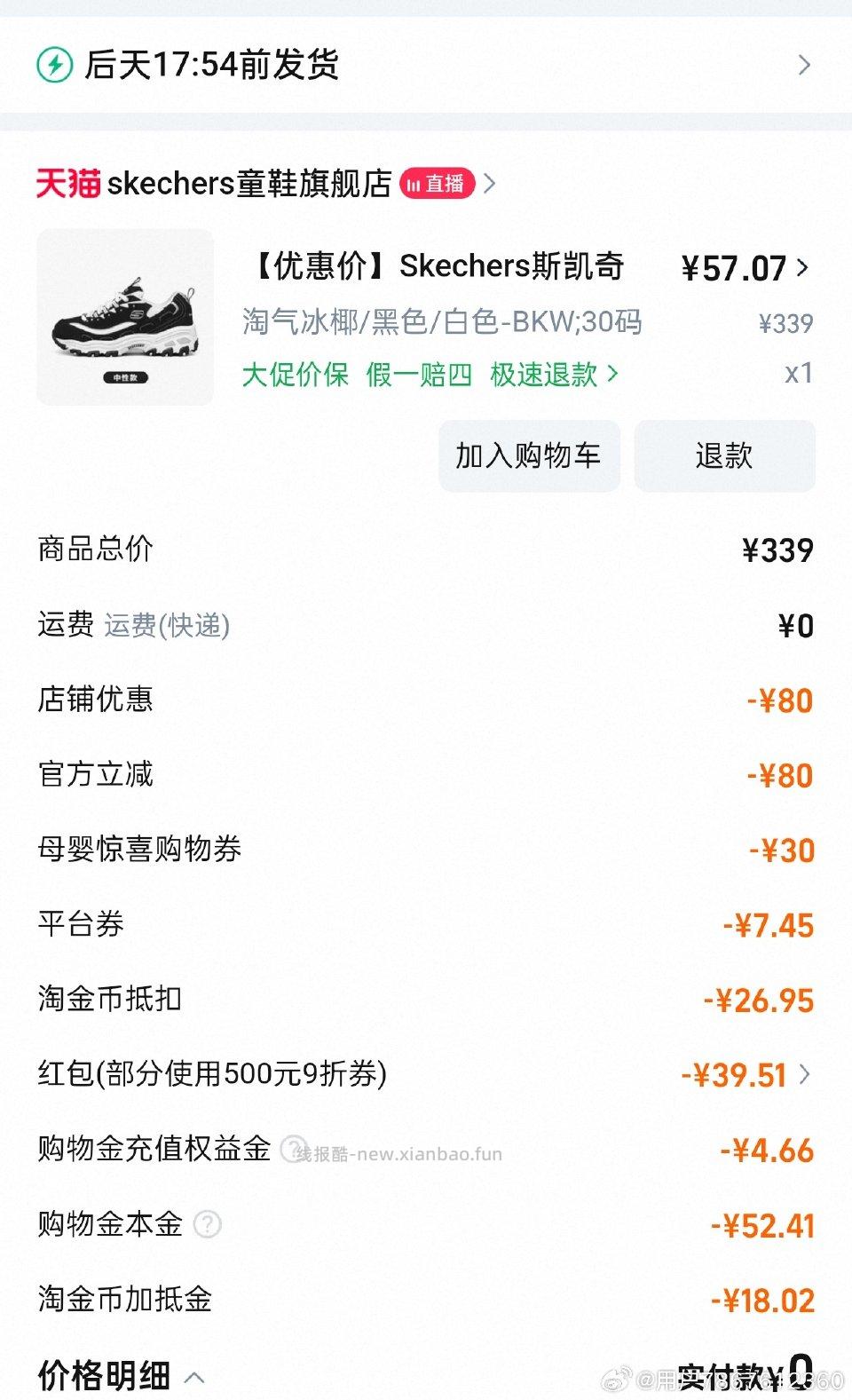Click the ¥57.07 price detail arrow
852x1400 pixels.
(x=803, y=267)
